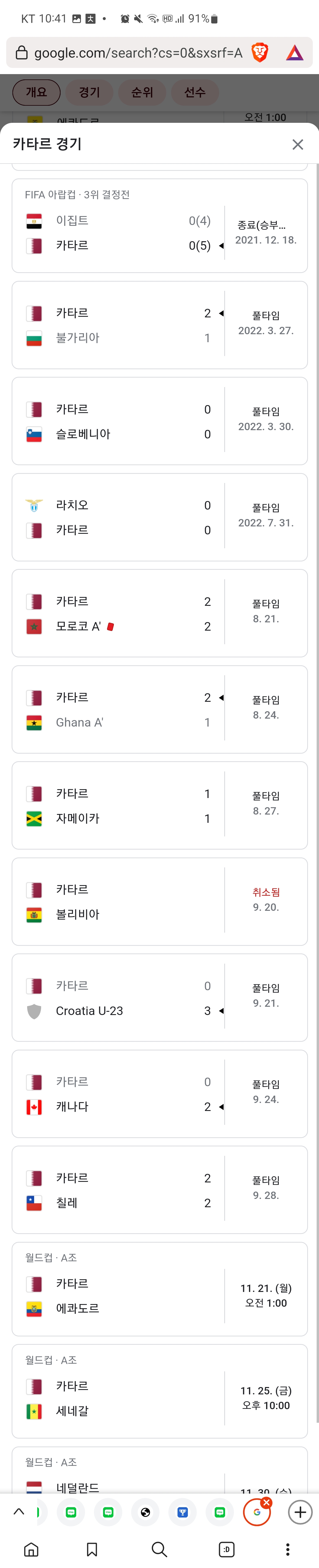Image resolution: width=319 pixels, height=1568 pixels.
Task: Open the World Cup 카타르 vs 에콰도르 match
Action: point(159,1289)
